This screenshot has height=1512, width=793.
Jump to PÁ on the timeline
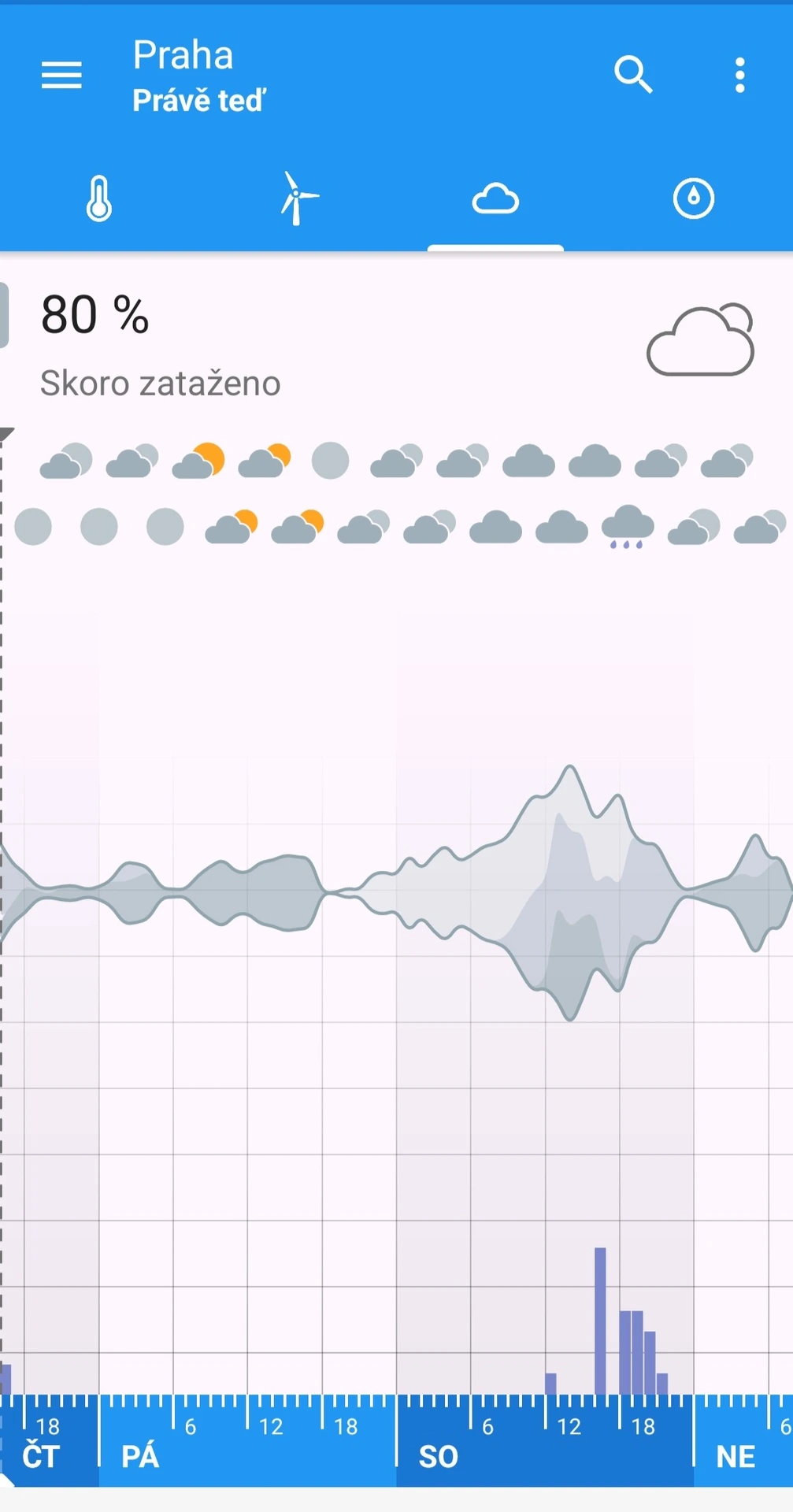[140, 1456]
